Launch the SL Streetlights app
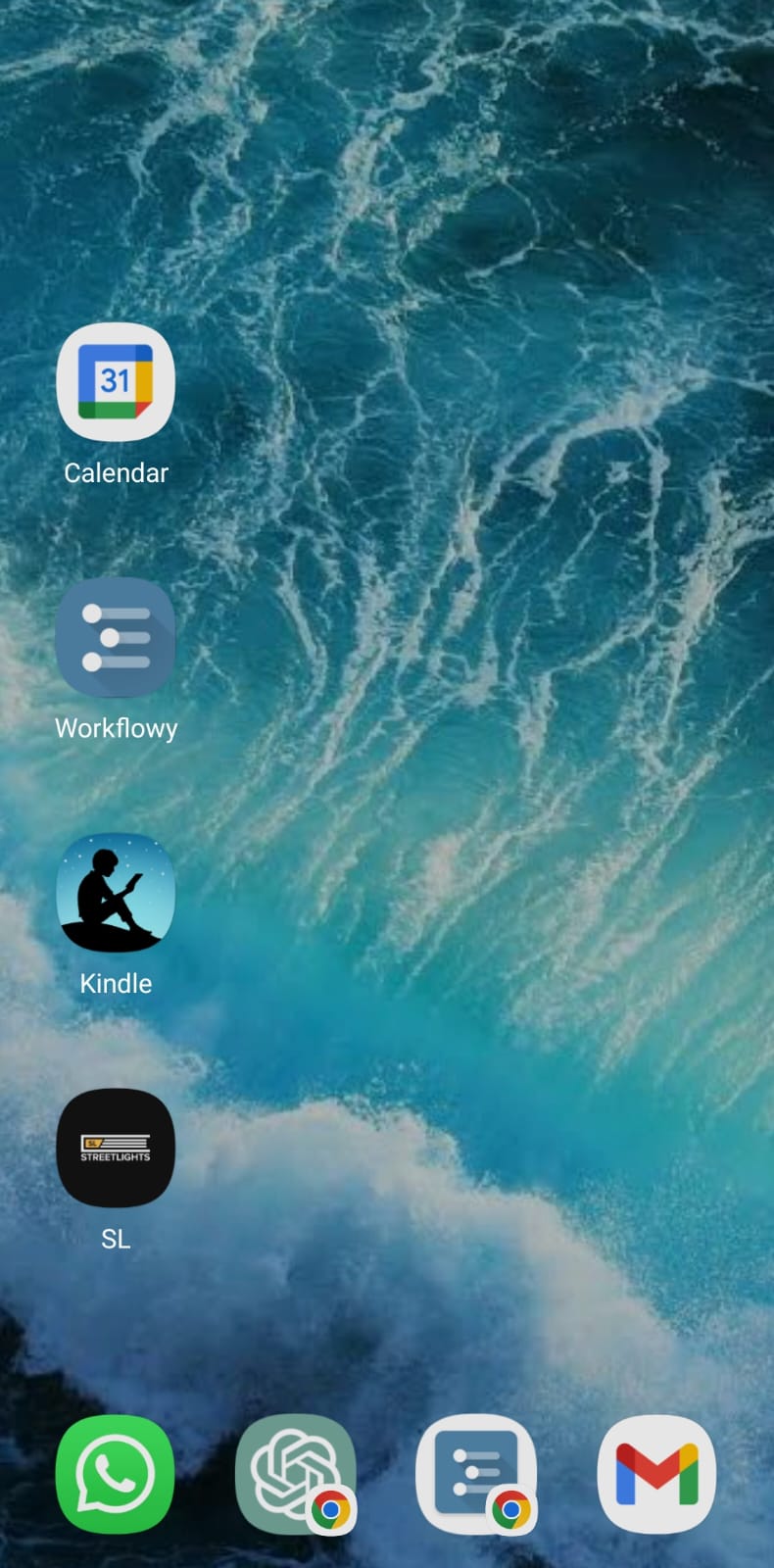The height and width of the screenshot is (1568, 774). click(116, 1148)
